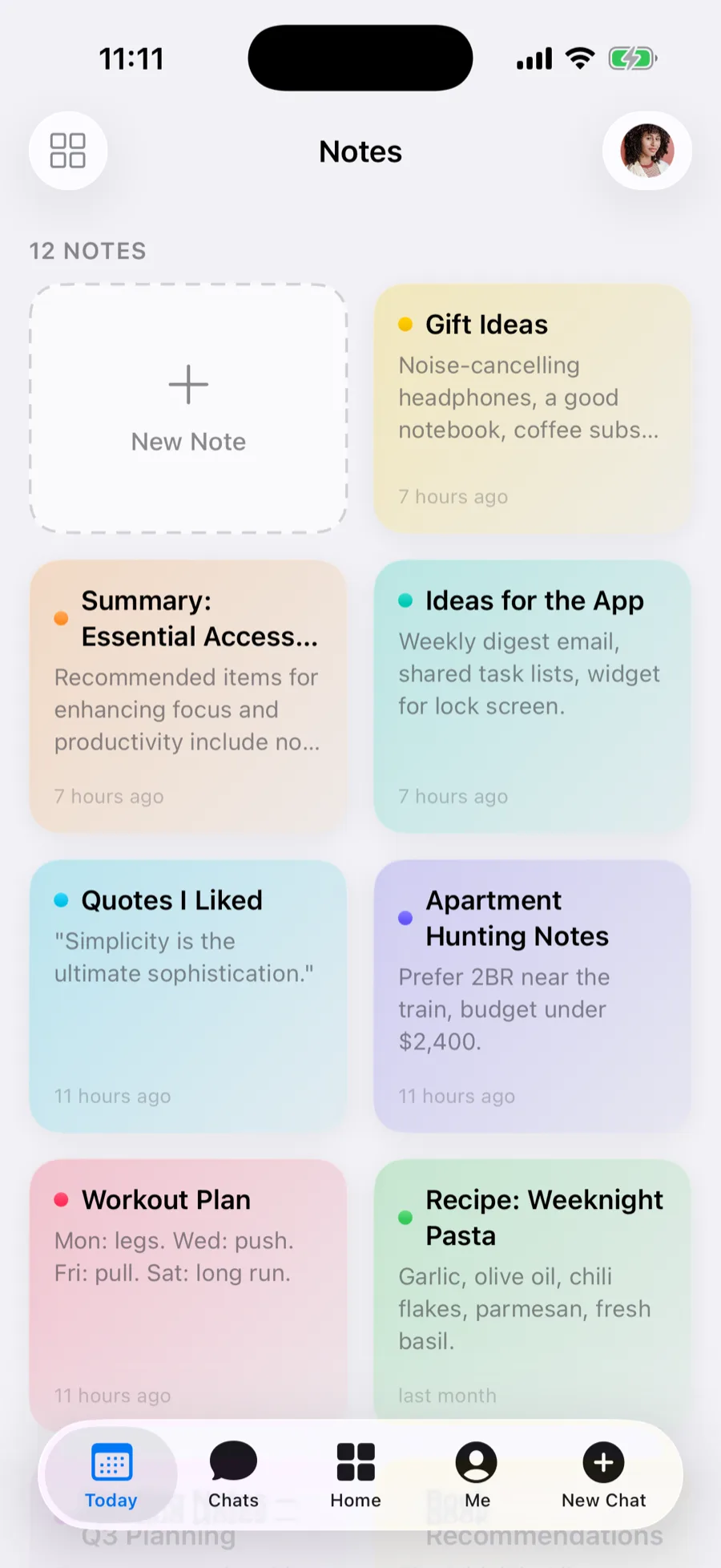Select the Me tab
Viewport: 721px width, 1568px height.
(x=477, y=1475)
